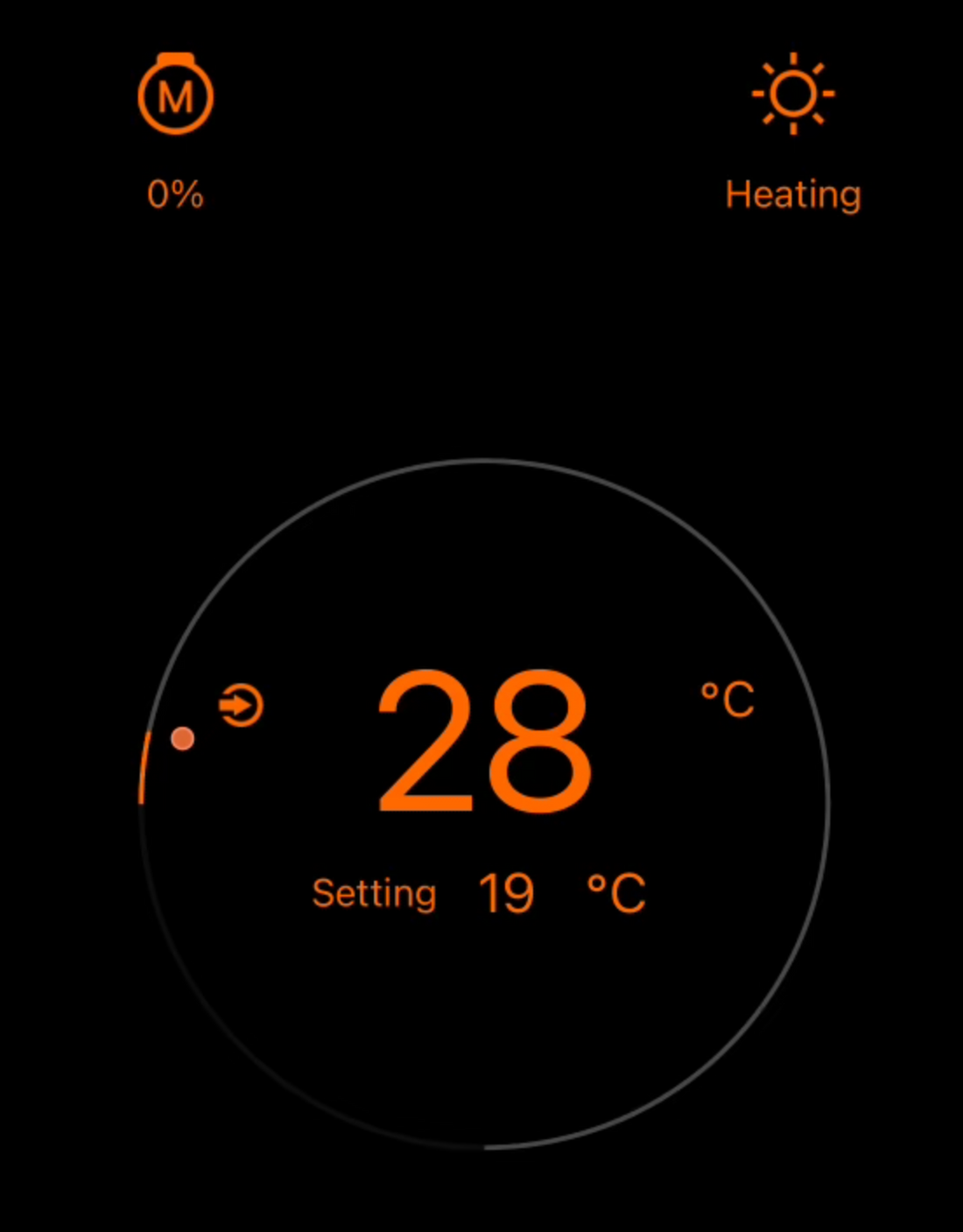Tap the M manual mode icon
The height and width of the screenshot is (1232, 963).
pyautogui.click(x=176, y=95)
